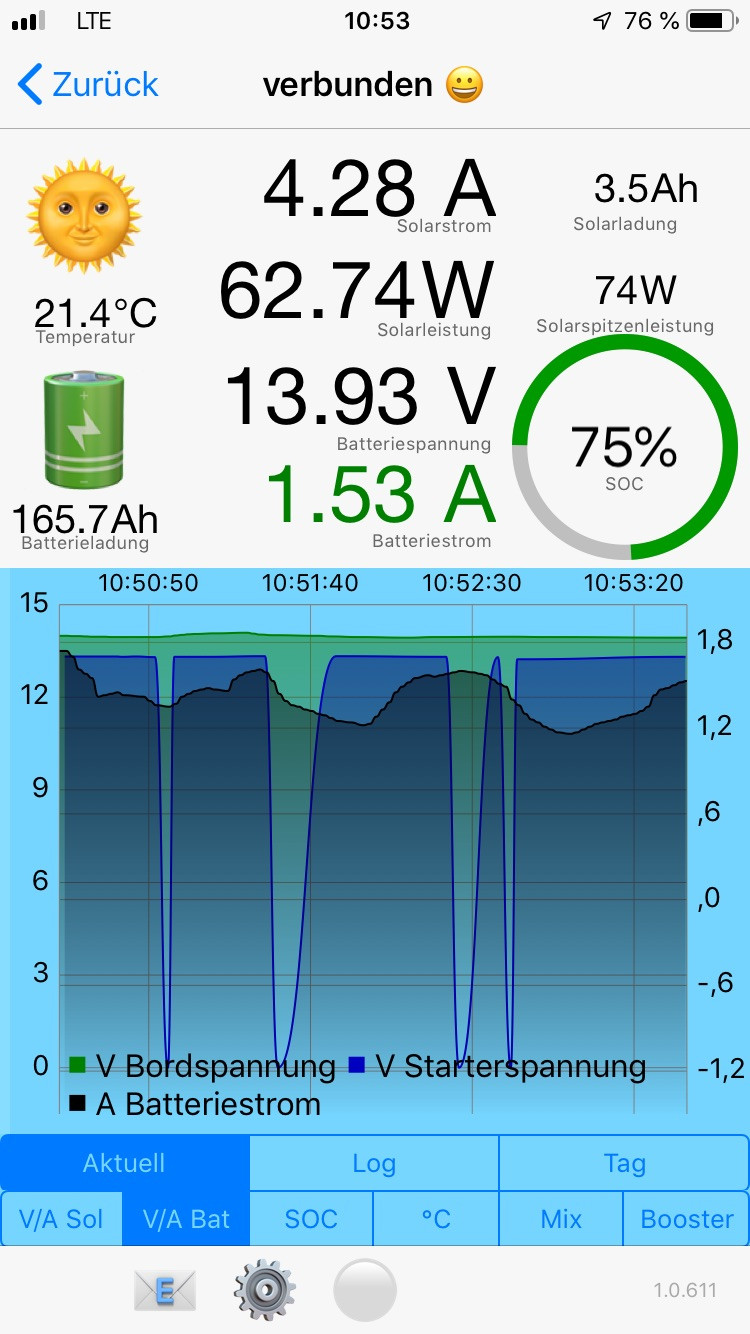750x1334 pixels.
Task: Tap the round grey button
Action: point(365,1290)
